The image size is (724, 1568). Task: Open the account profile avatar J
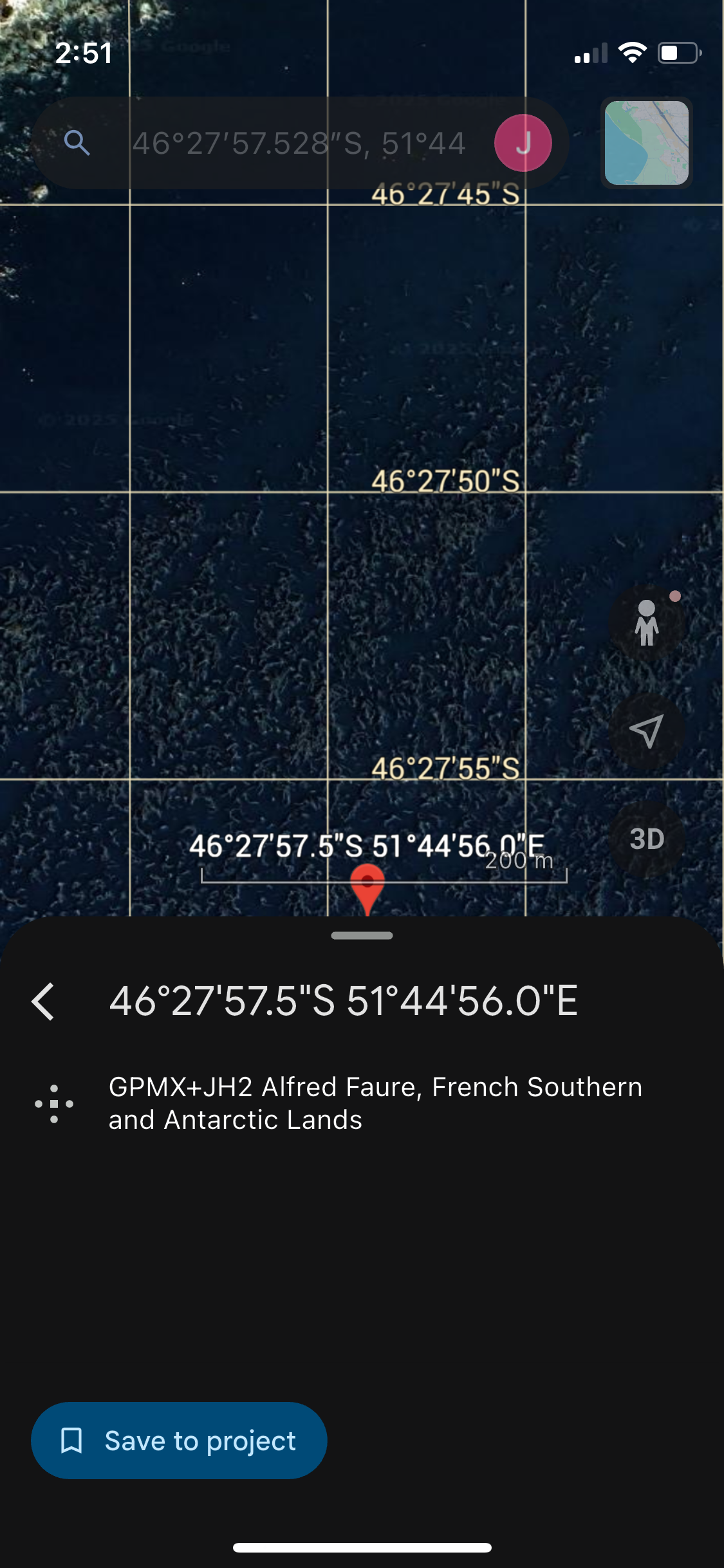pos(523,143)
